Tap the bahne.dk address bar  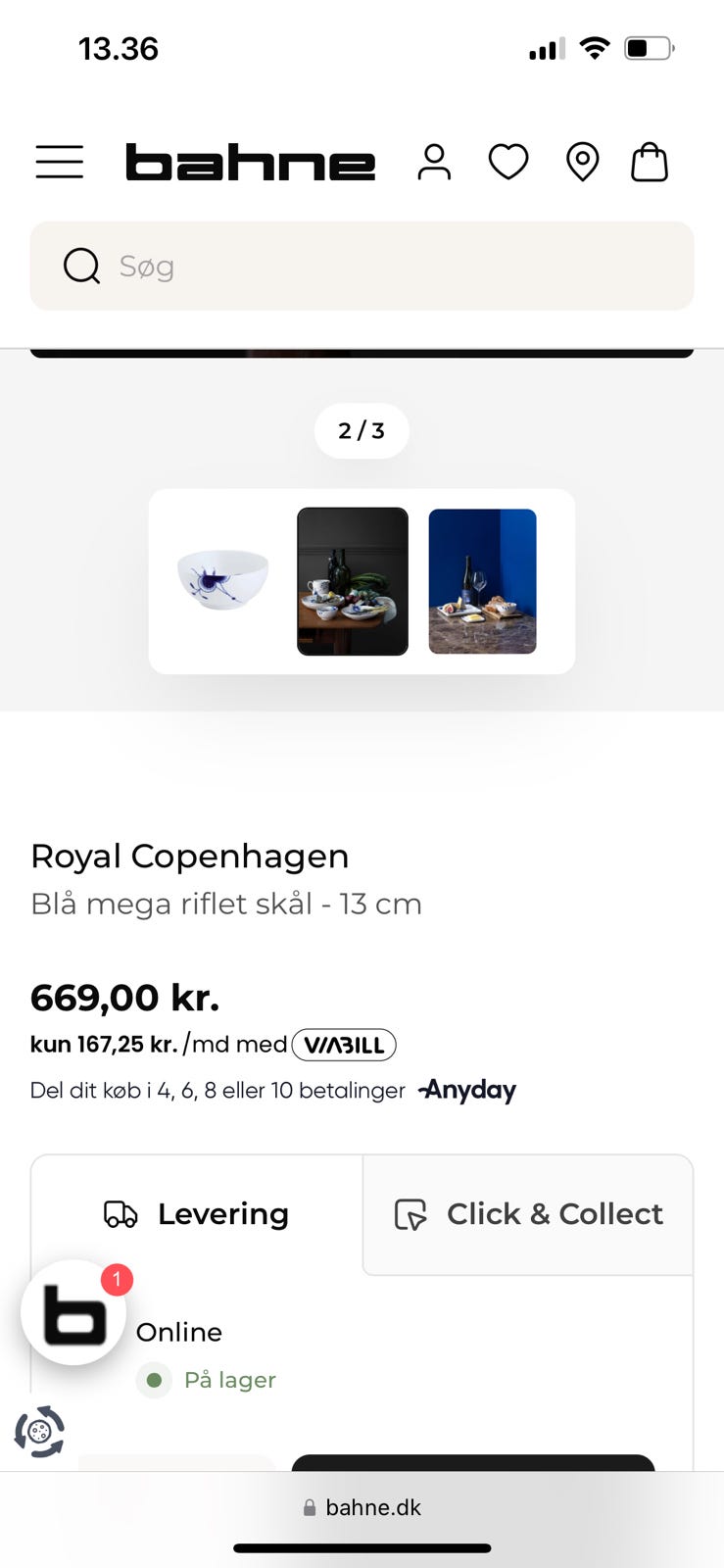pyautogui.click(x=362, y=1506)
